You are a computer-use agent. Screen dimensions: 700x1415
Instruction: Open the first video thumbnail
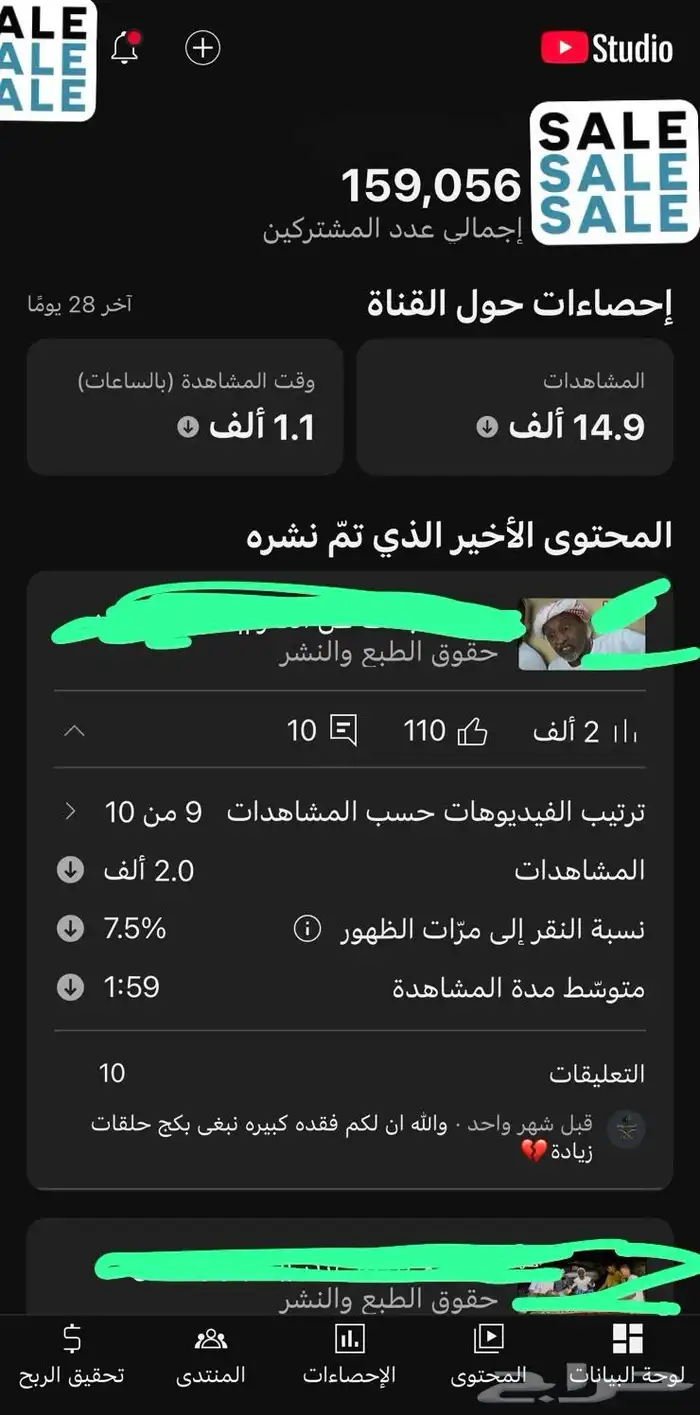pyautogui.click(x=581, y=633)
